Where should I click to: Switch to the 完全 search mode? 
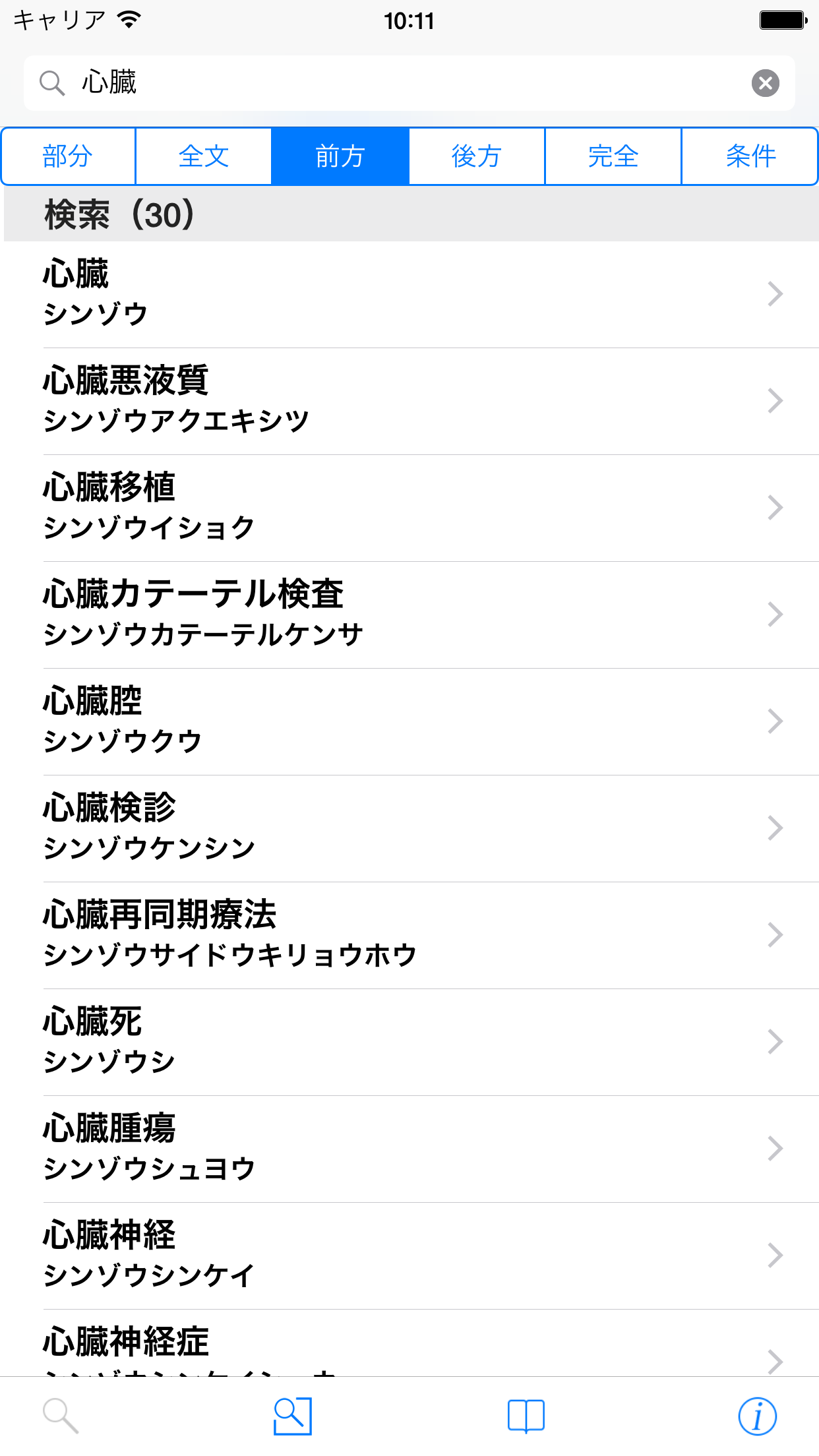[613, 156]
